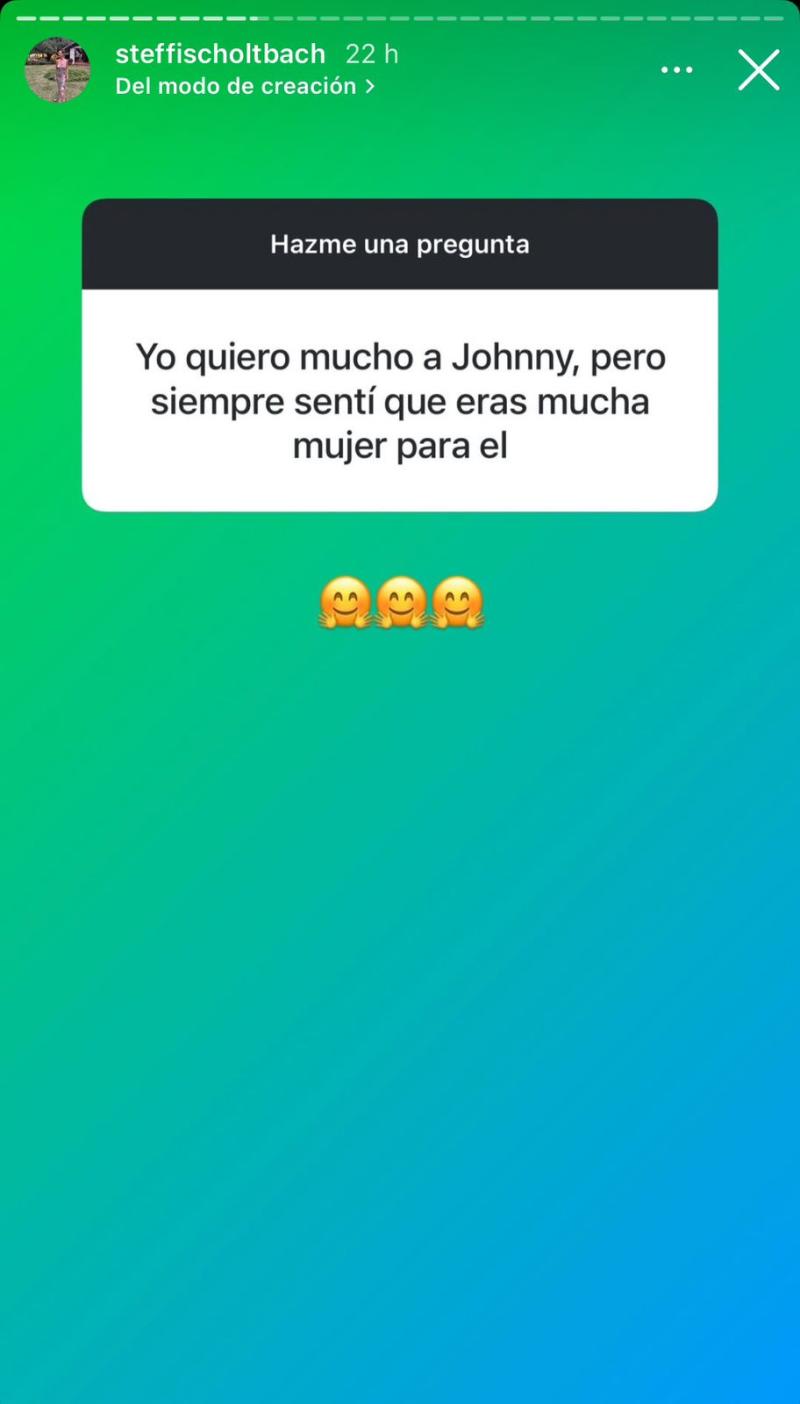Image resolution: width=800 pixels, height=1404 pixels.
Task: Tap the '22 h' timestamp label
Action: 370,54
